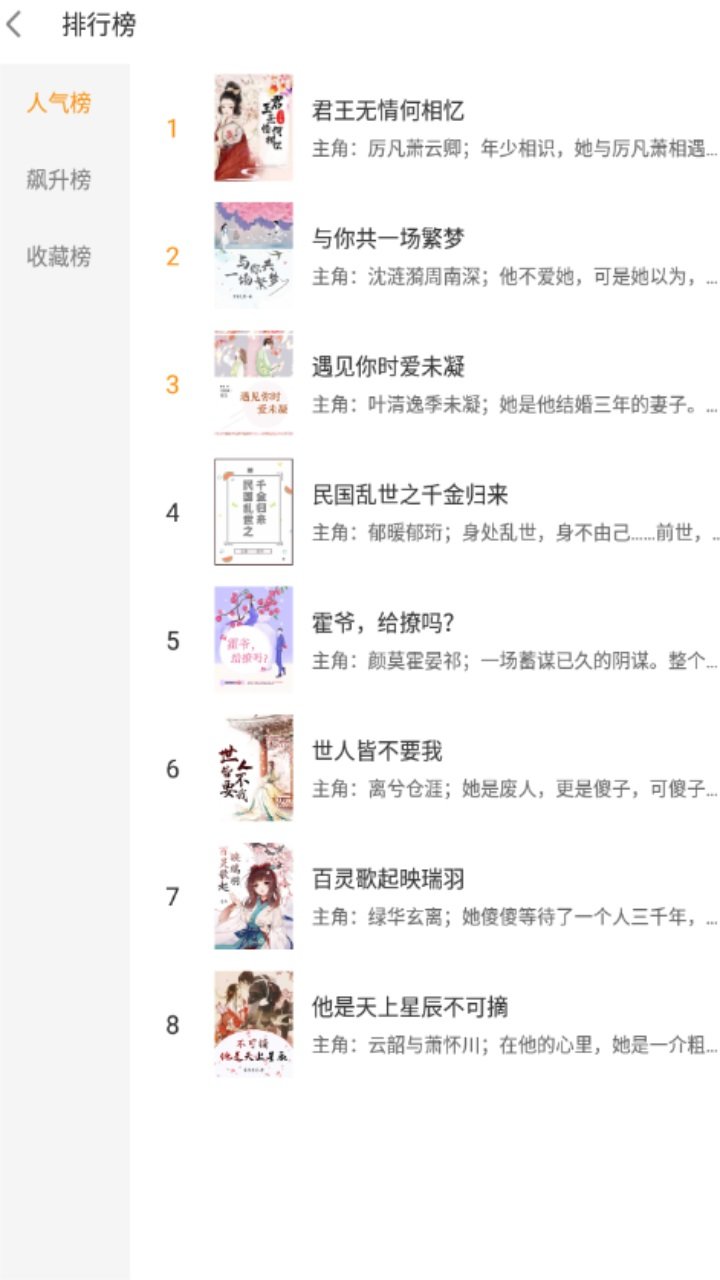Go back using the top-left arrow
The image size is (720, 1280).
point(15,25)
